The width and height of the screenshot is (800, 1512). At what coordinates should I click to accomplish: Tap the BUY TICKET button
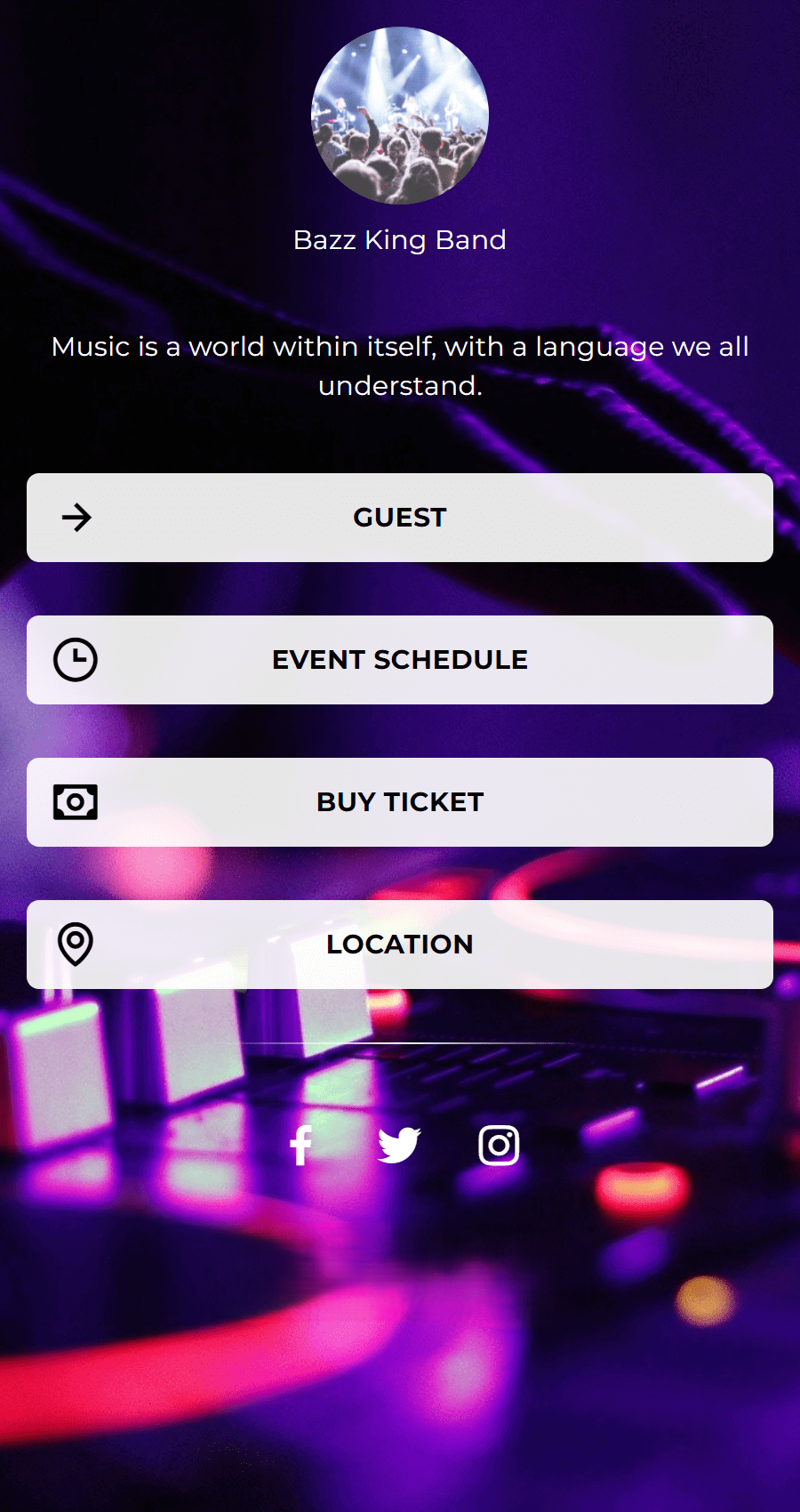[x=400, y=802]
